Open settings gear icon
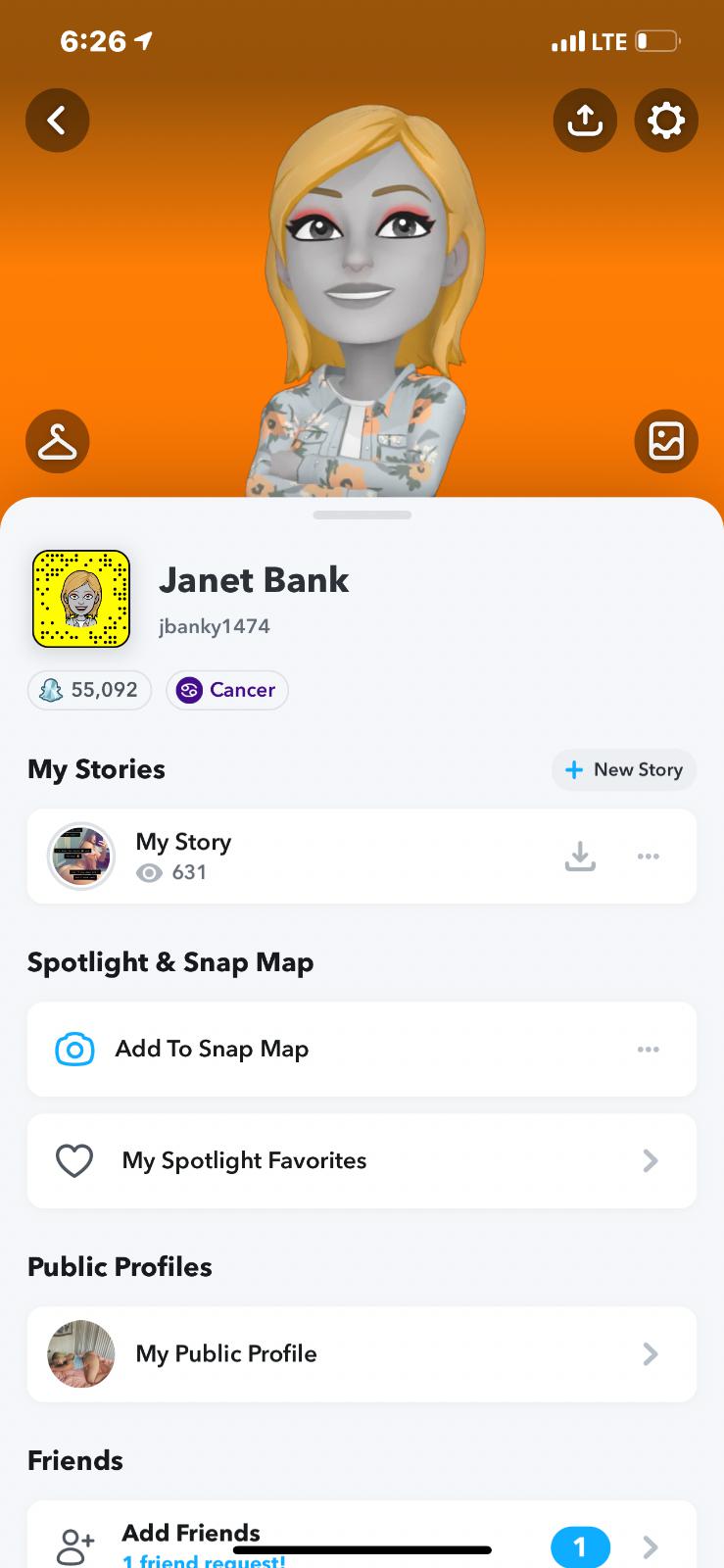Image resolution: width=724 pixels, height=1568 pixels. pos(666,121)
